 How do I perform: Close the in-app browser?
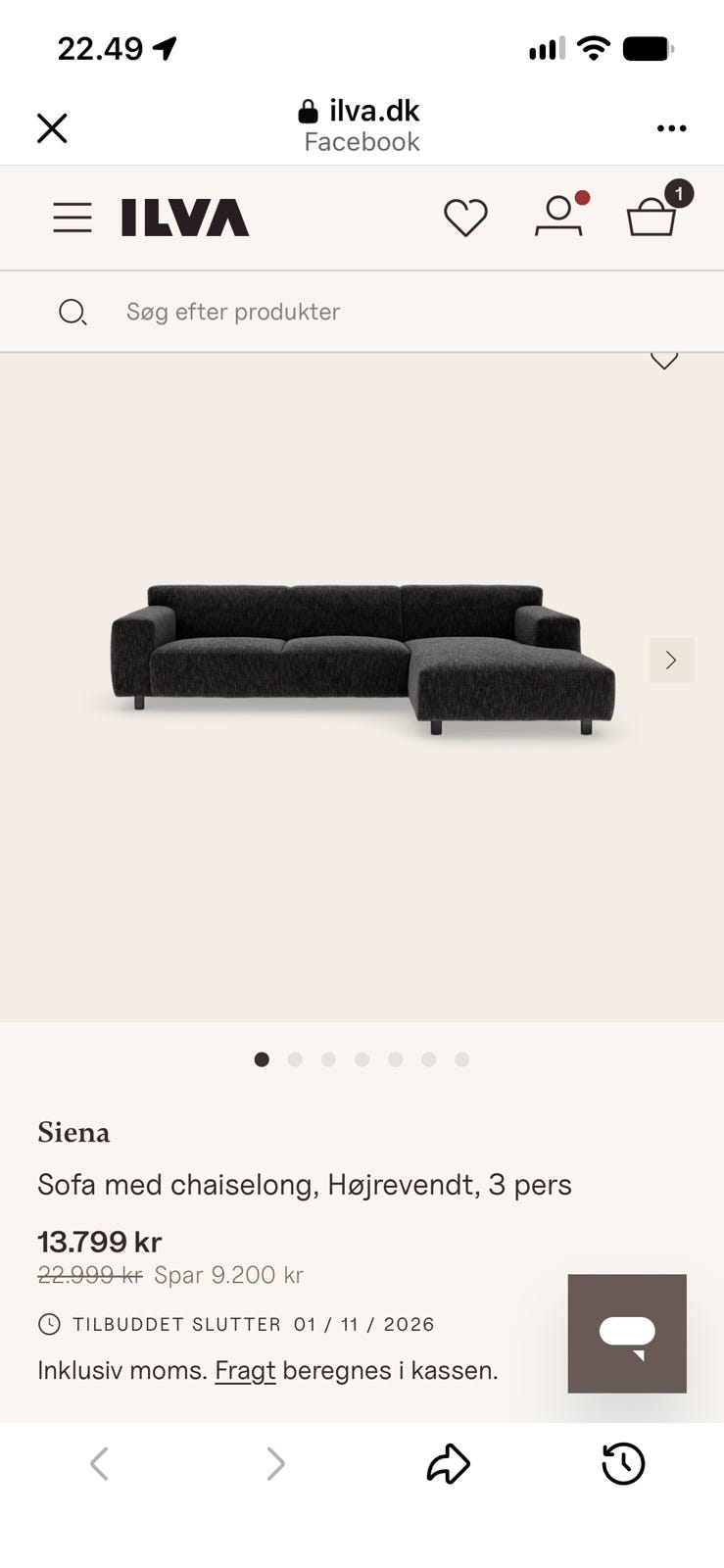click(52, 128)
